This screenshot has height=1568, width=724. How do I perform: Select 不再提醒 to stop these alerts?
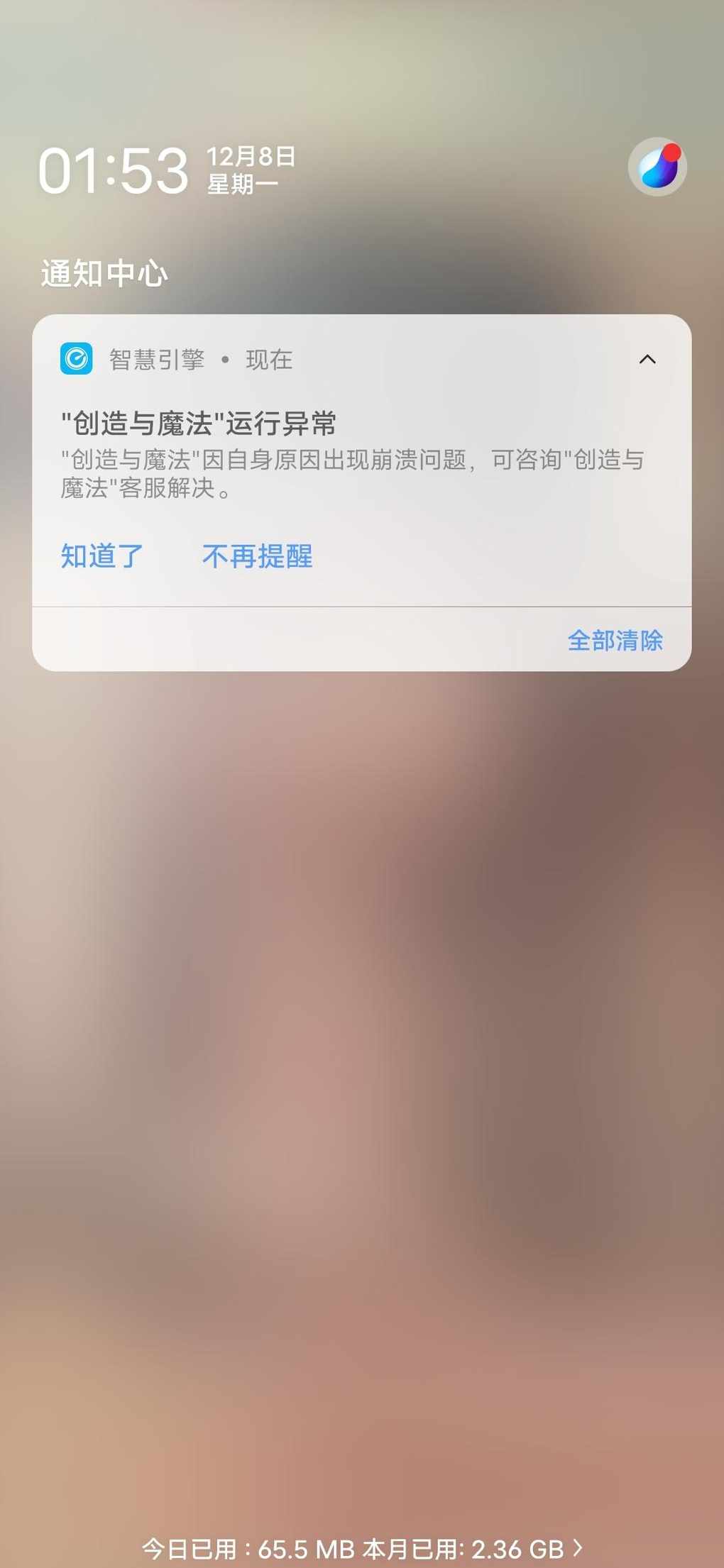click(x=257, y=556)
